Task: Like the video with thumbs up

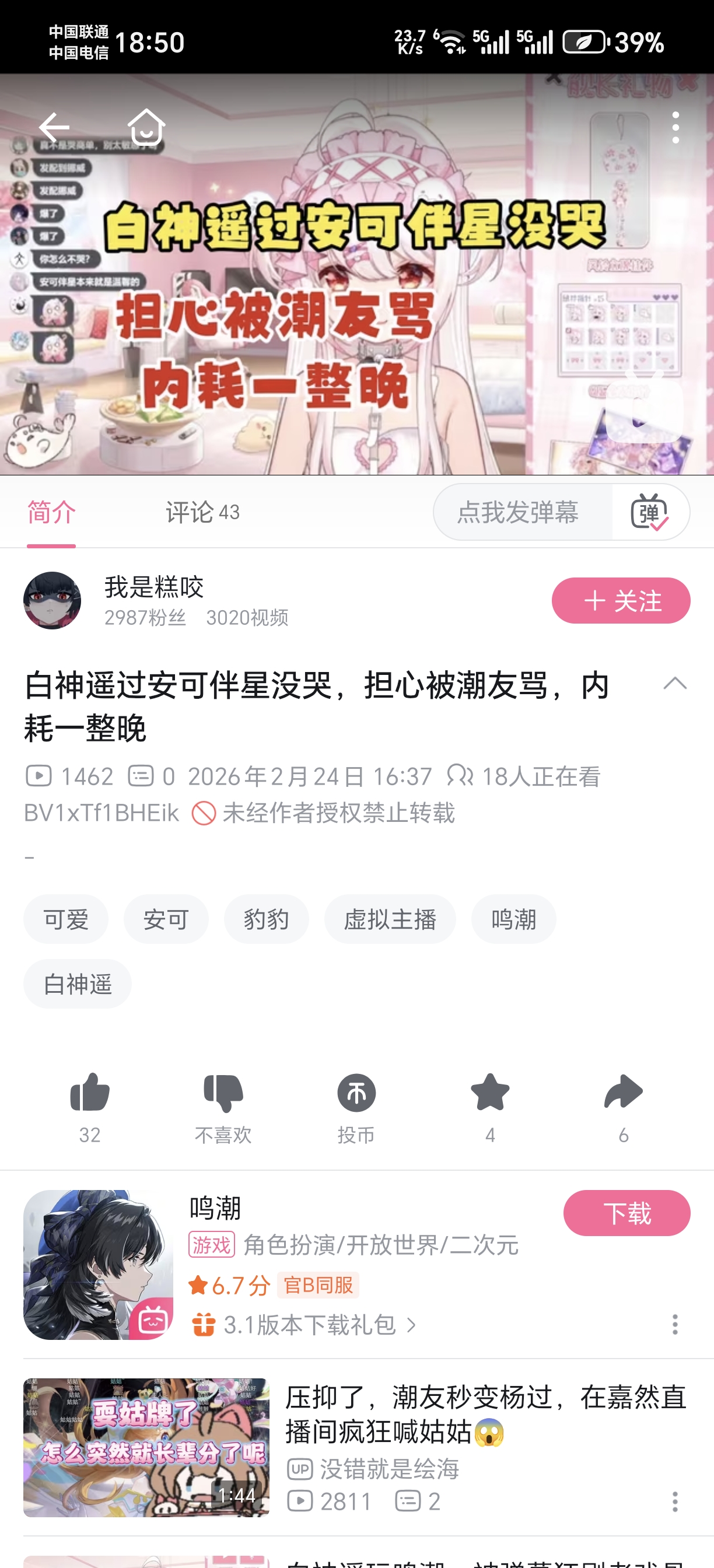Action: 90,1107
